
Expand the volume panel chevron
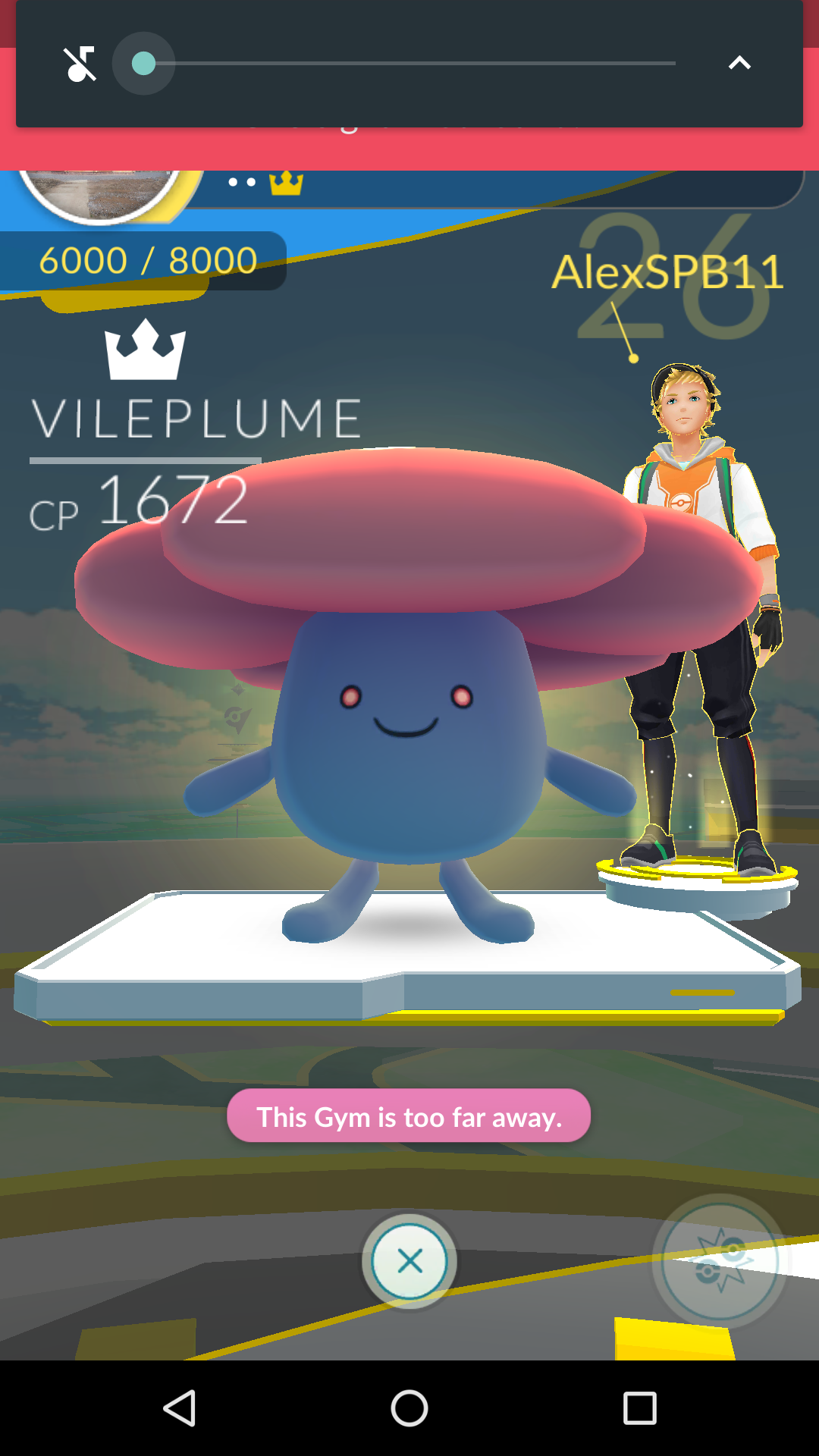point(739,64)
